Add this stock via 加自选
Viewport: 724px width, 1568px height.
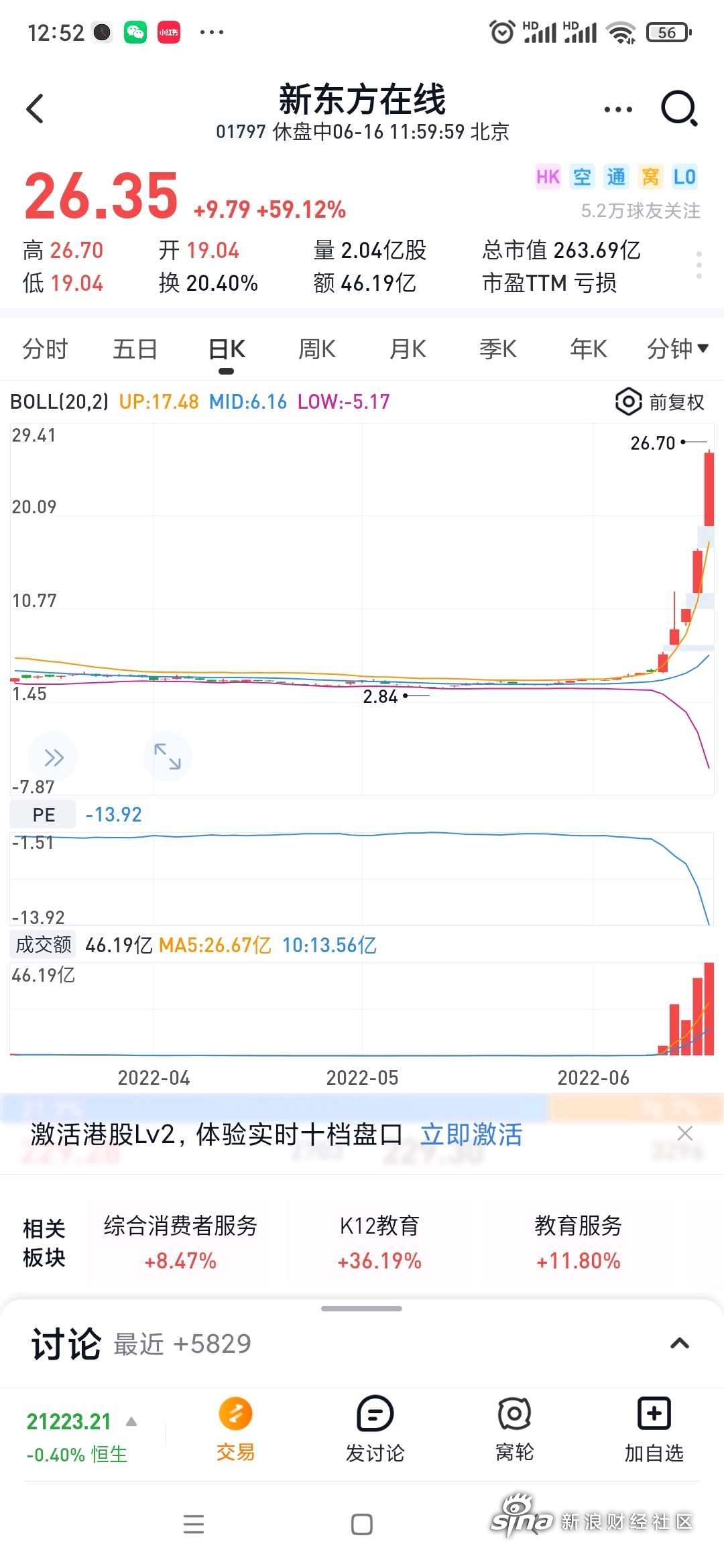click(x=654, y=1429)
